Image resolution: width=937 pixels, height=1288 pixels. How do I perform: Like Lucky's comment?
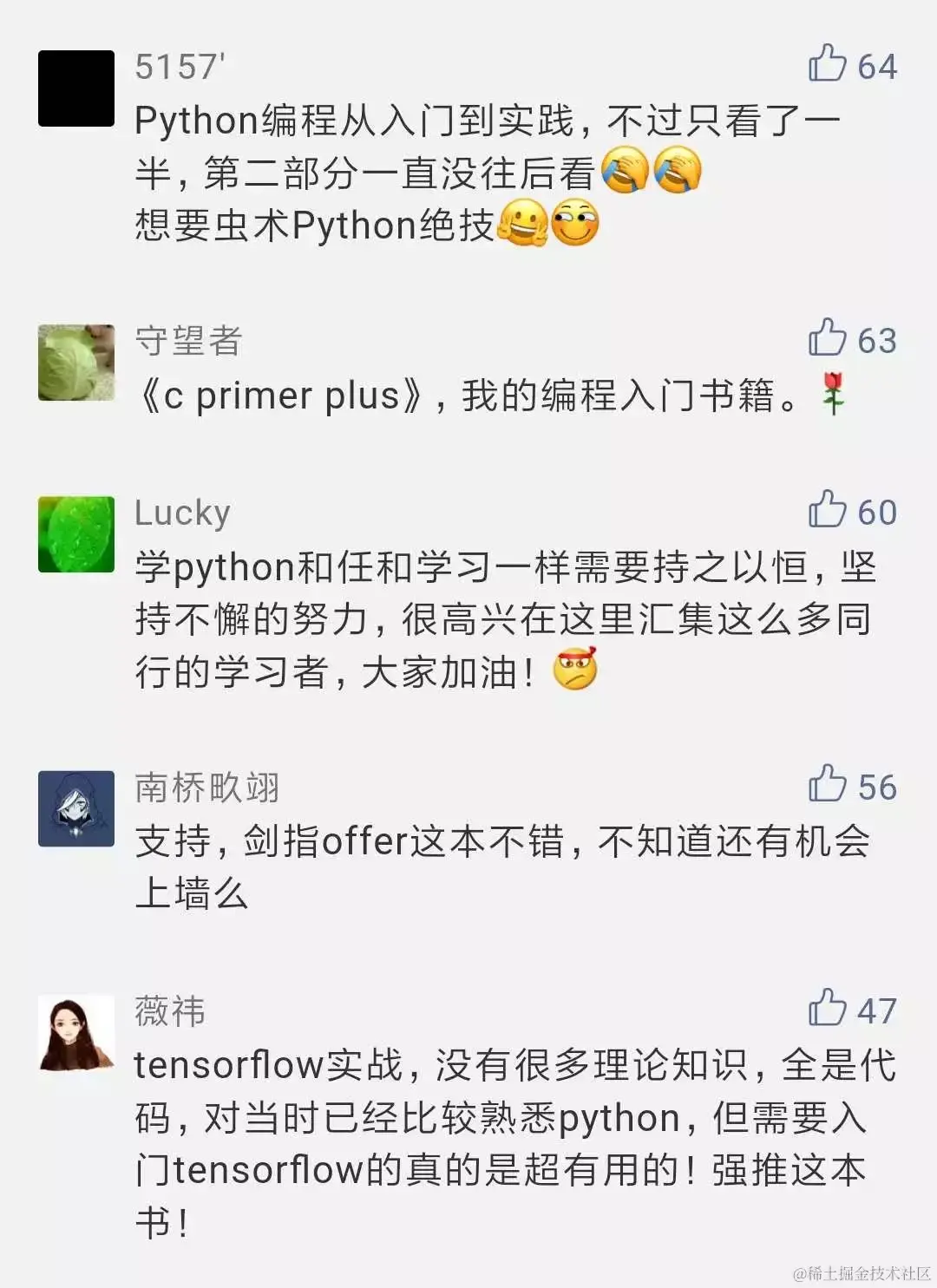pyautogui.click(x=827, y=510)
